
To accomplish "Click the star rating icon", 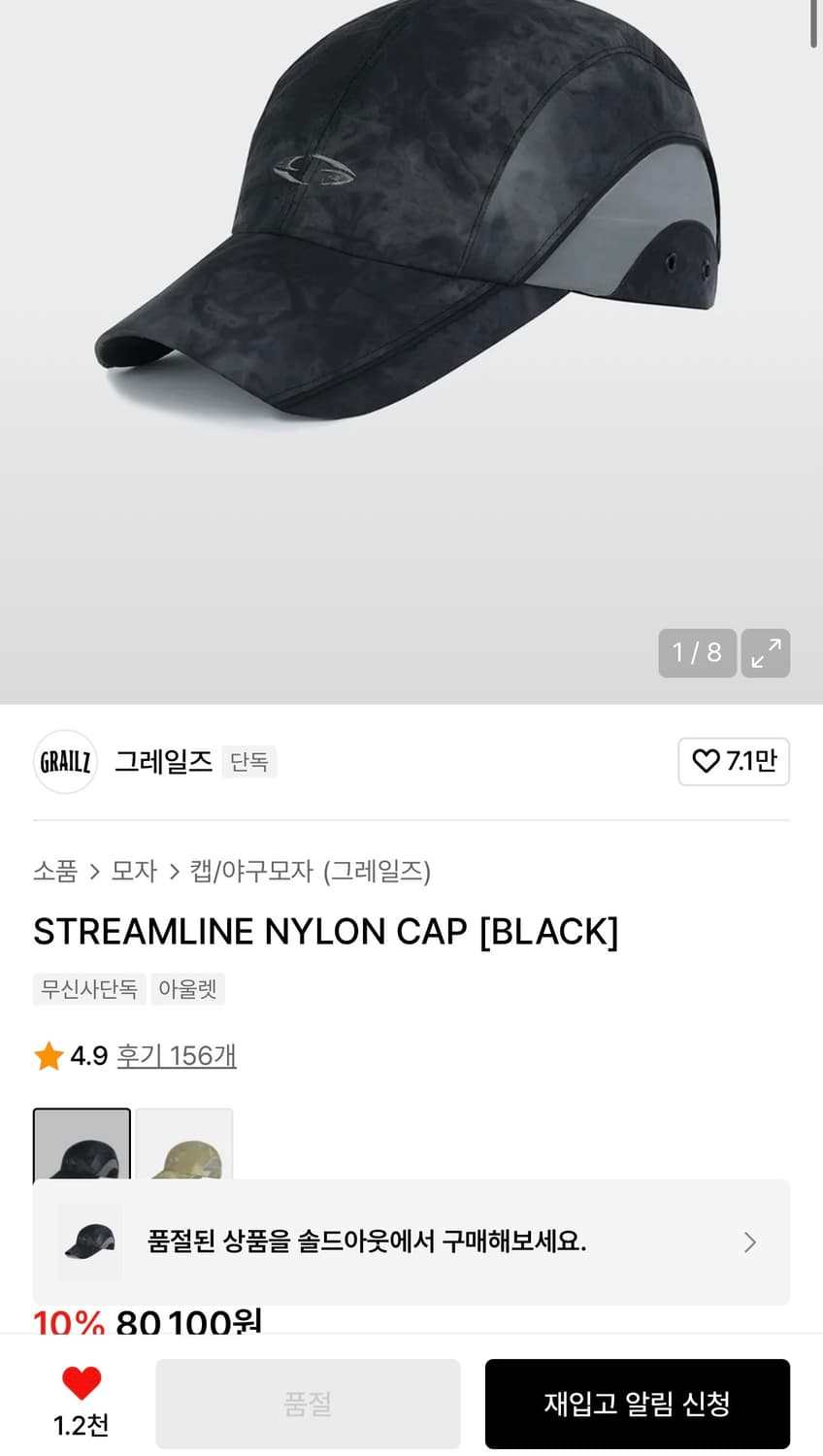I will [x=47, y=1055].
